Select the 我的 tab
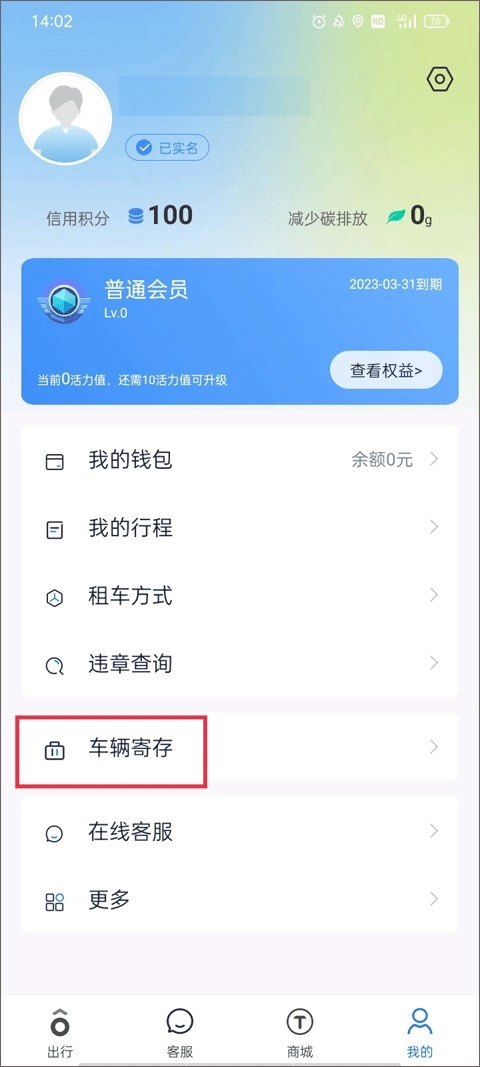This screenshot has width=480, height=1067. coord(419,1032)
